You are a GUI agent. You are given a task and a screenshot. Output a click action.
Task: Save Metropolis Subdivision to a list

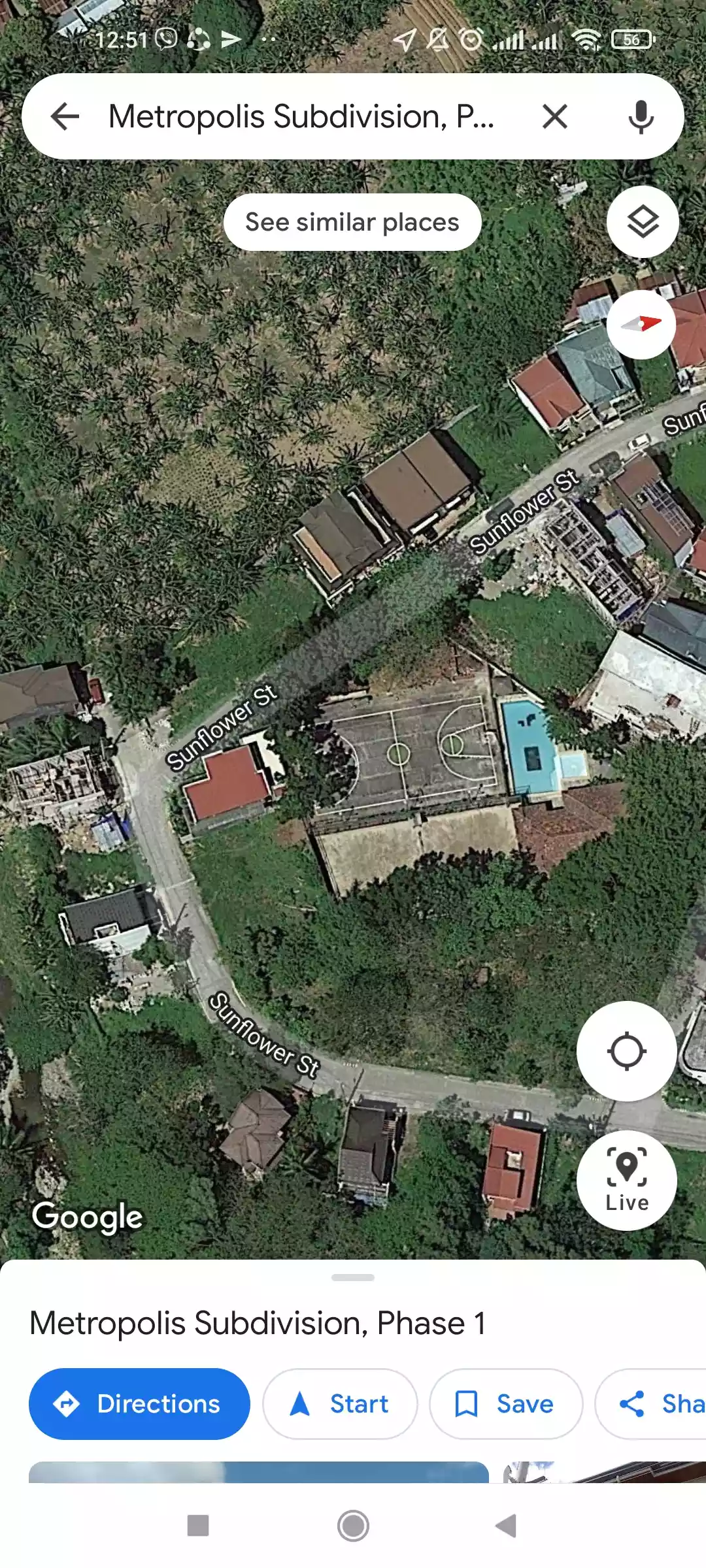[505, 1403]
